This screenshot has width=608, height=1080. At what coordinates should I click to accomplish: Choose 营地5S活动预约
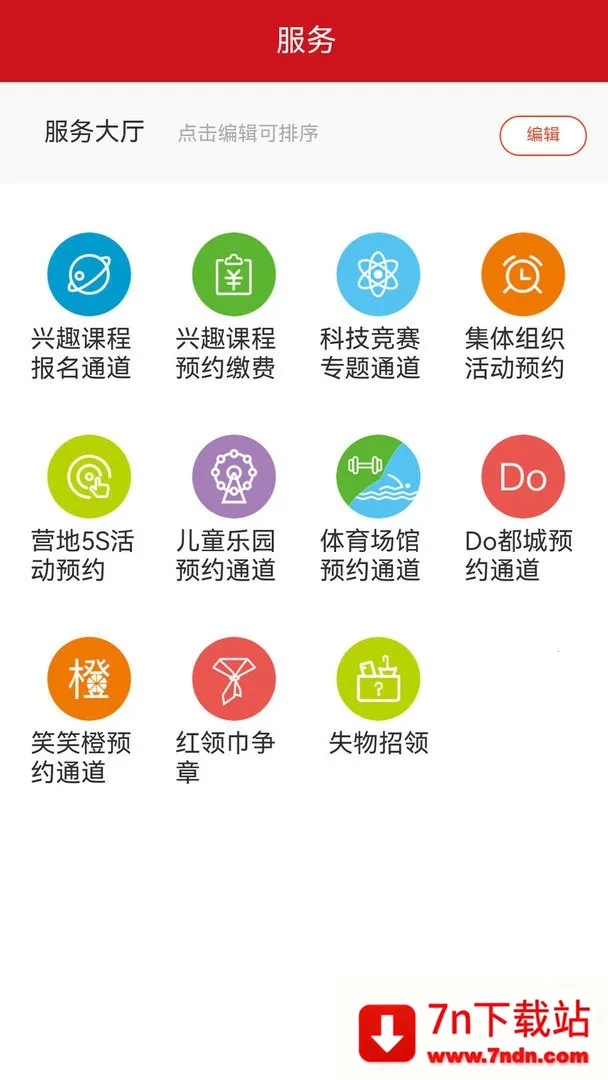[x=89, y=477]
